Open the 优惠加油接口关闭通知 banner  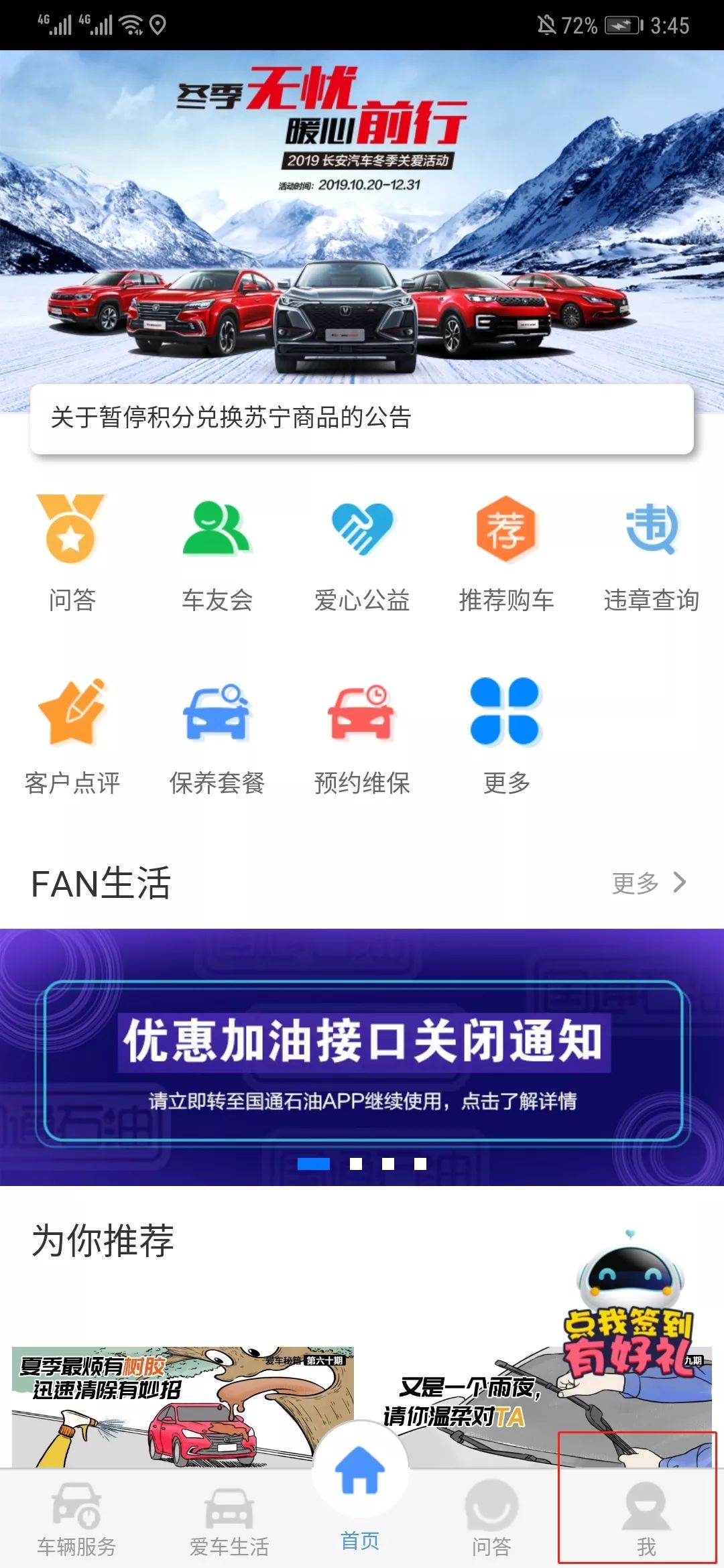362,1057
